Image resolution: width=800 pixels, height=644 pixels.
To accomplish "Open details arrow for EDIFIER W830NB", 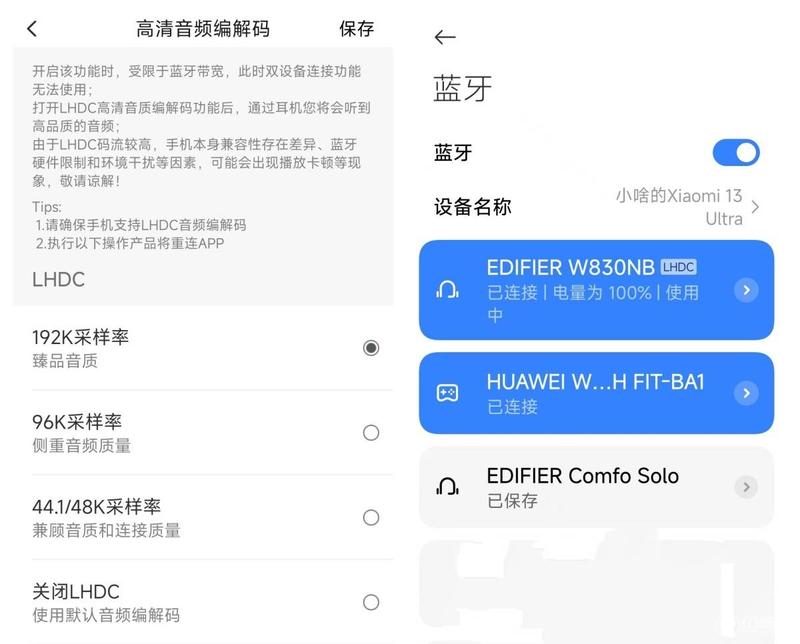I will click(746, 290).
